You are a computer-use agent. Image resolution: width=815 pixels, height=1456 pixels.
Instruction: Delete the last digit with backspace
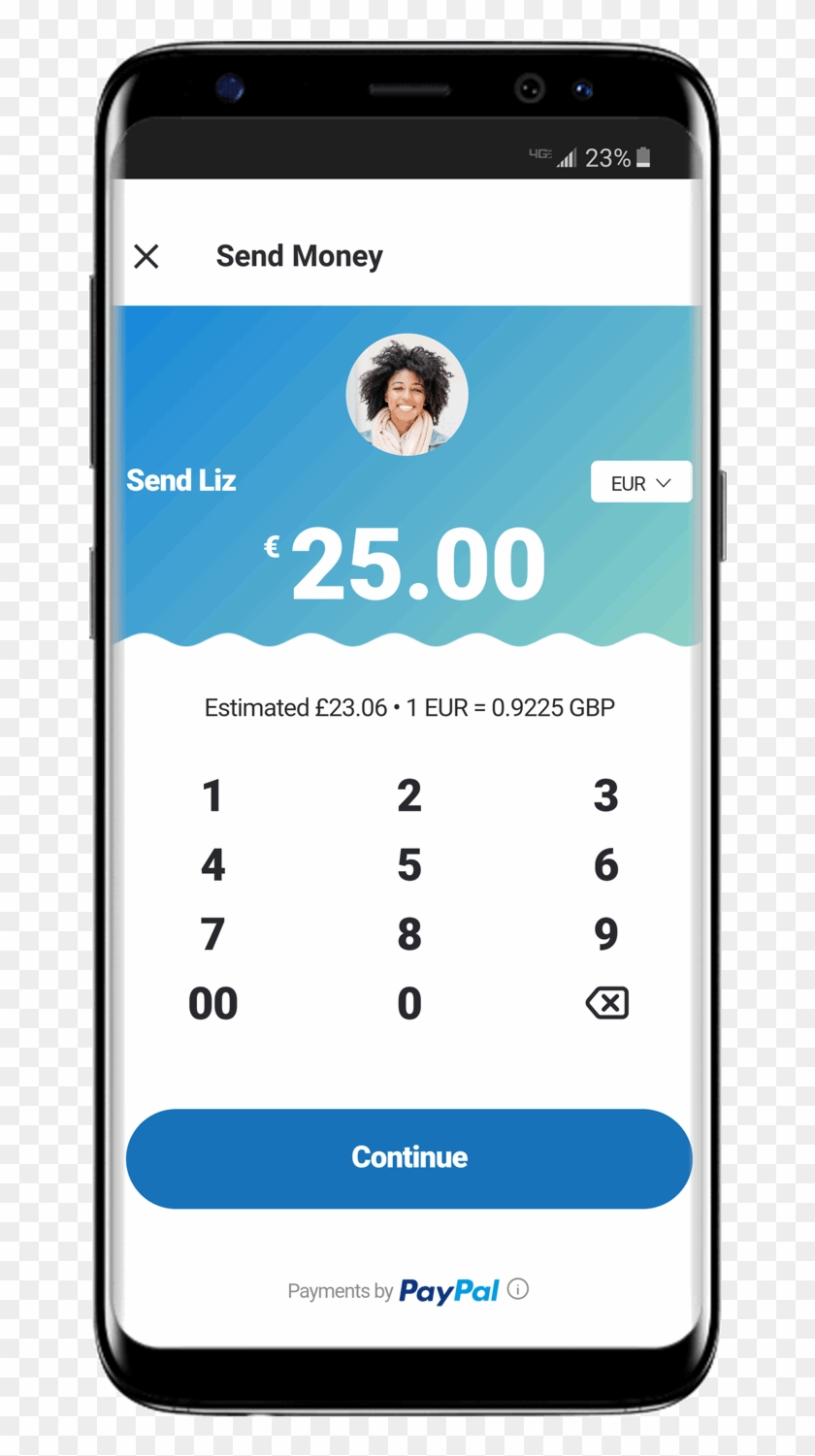(607, 1003)
